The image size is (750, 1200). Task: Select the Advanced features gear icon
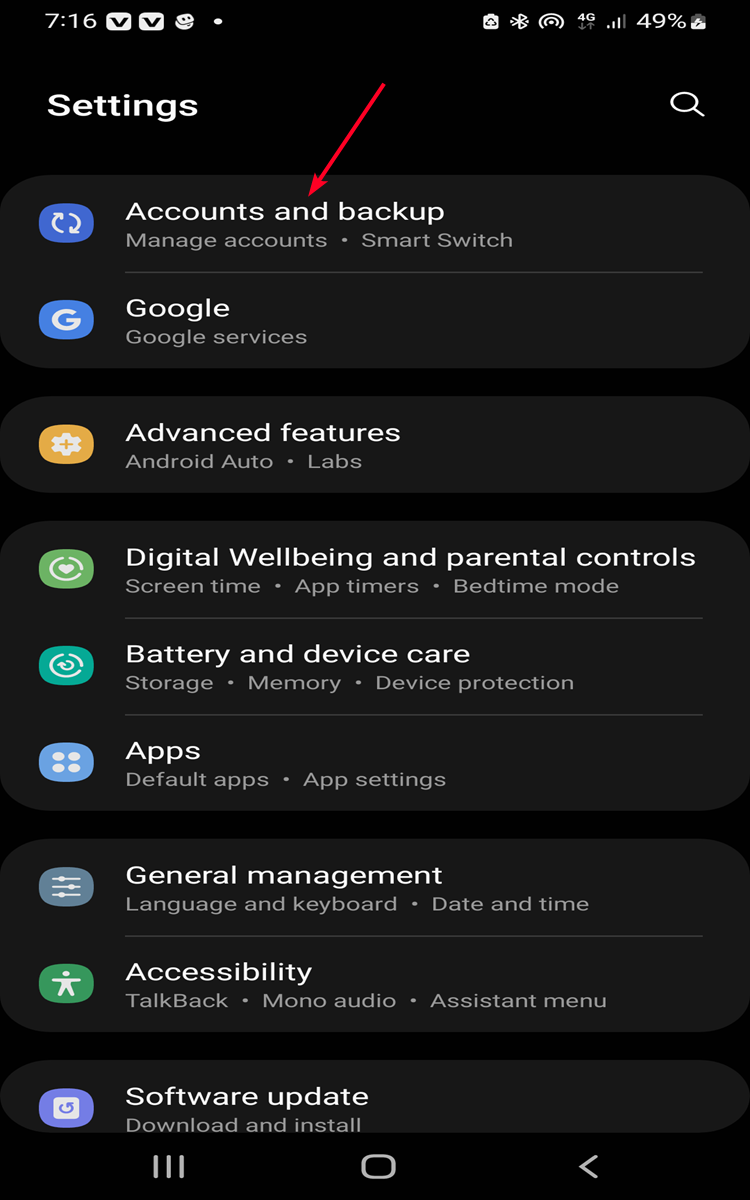[66, 444]
